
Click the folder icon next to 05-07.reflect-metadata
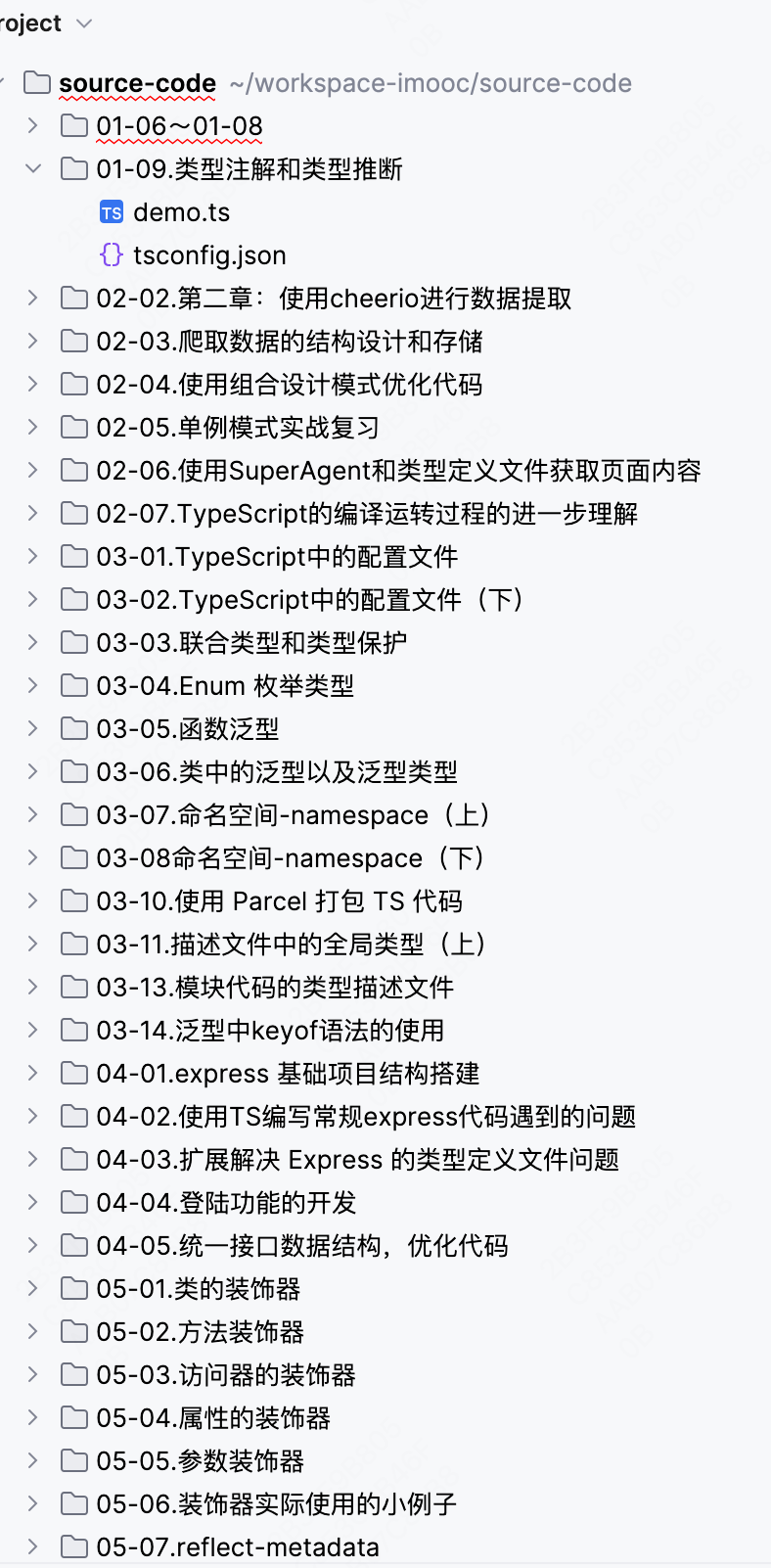73,1546
